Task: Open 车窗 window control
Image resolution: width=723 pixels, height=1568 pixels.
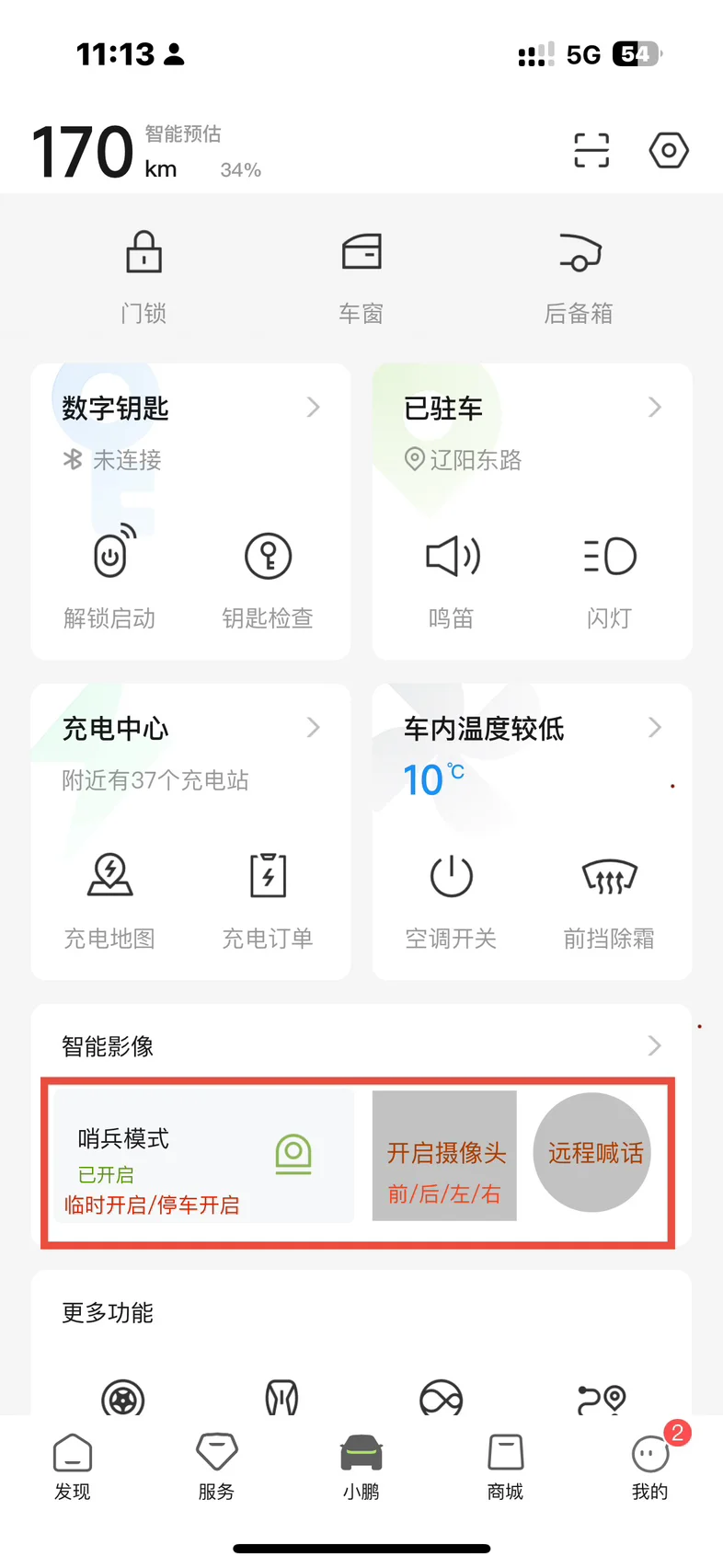Action: click(x=361, y=276)
